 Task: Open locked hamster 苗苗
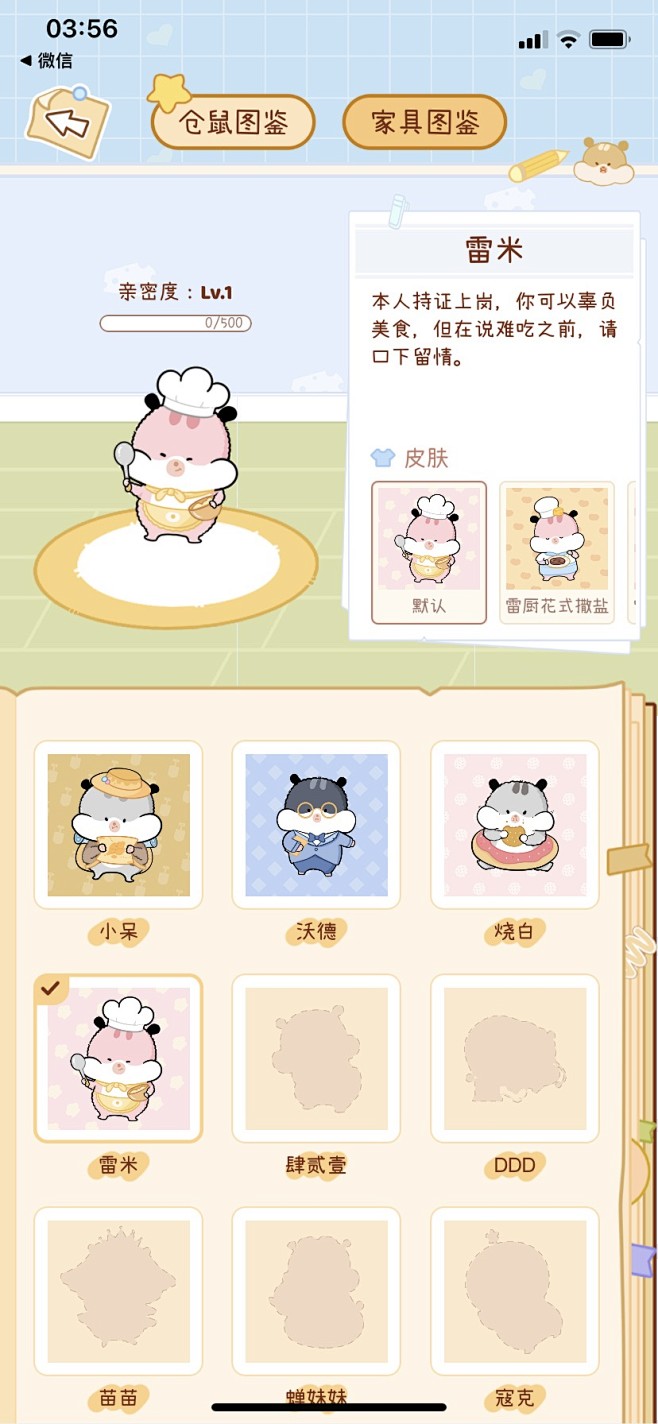tap(118, 1292)
